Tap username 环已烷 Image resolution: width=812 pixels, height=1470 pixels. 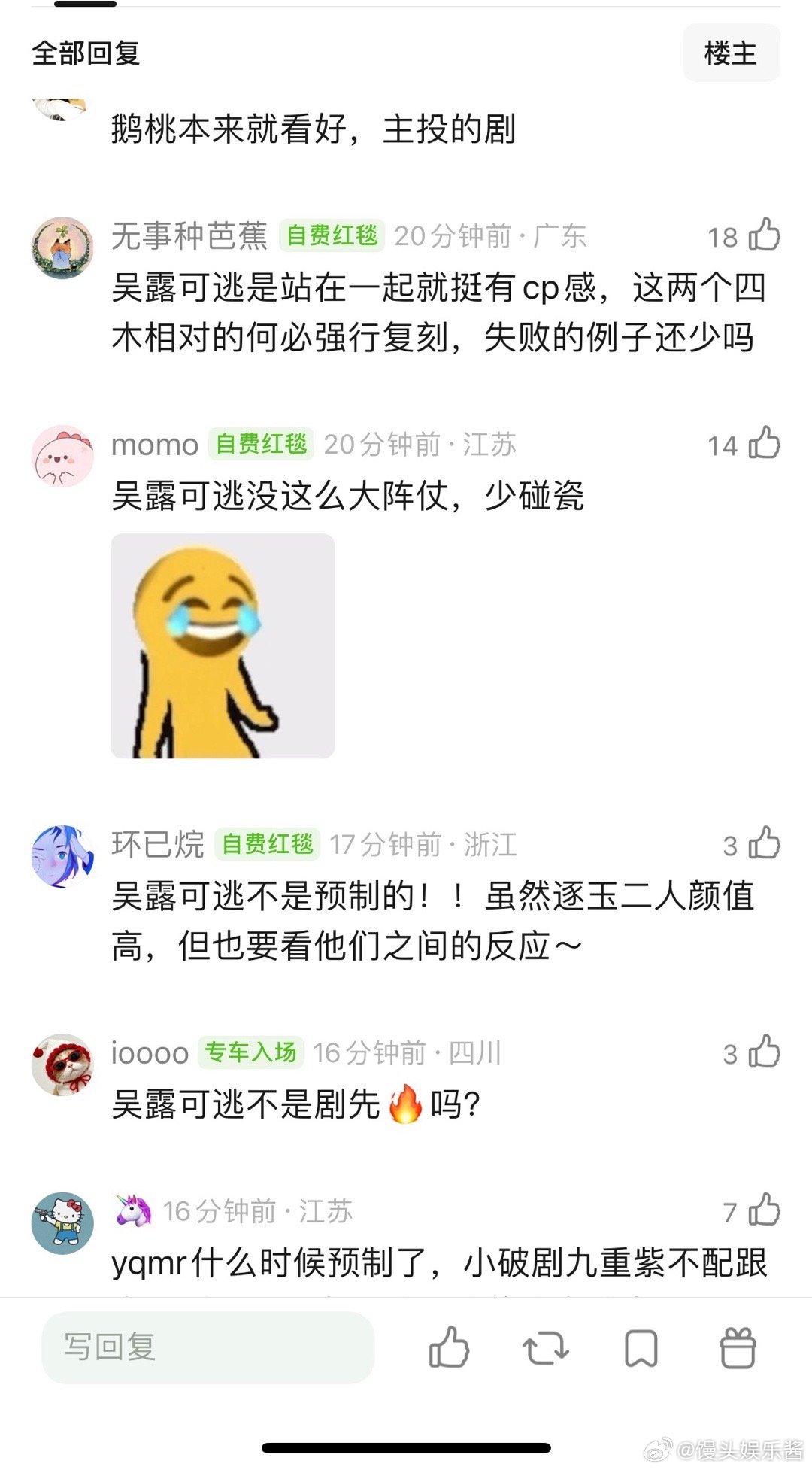[158, 846]
